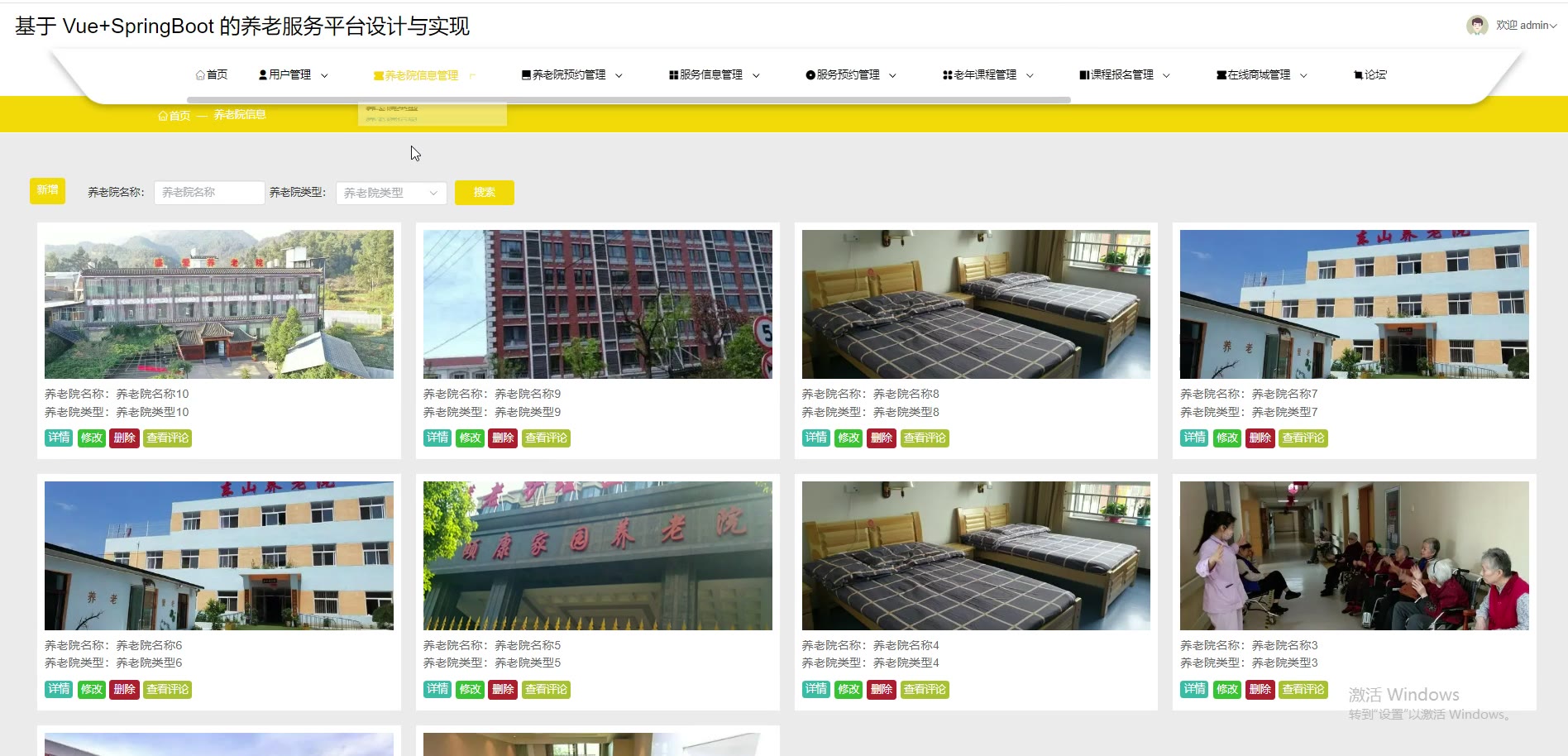Open the admin account dropdown
The image size is (1568, 756).
point(1525,26)
